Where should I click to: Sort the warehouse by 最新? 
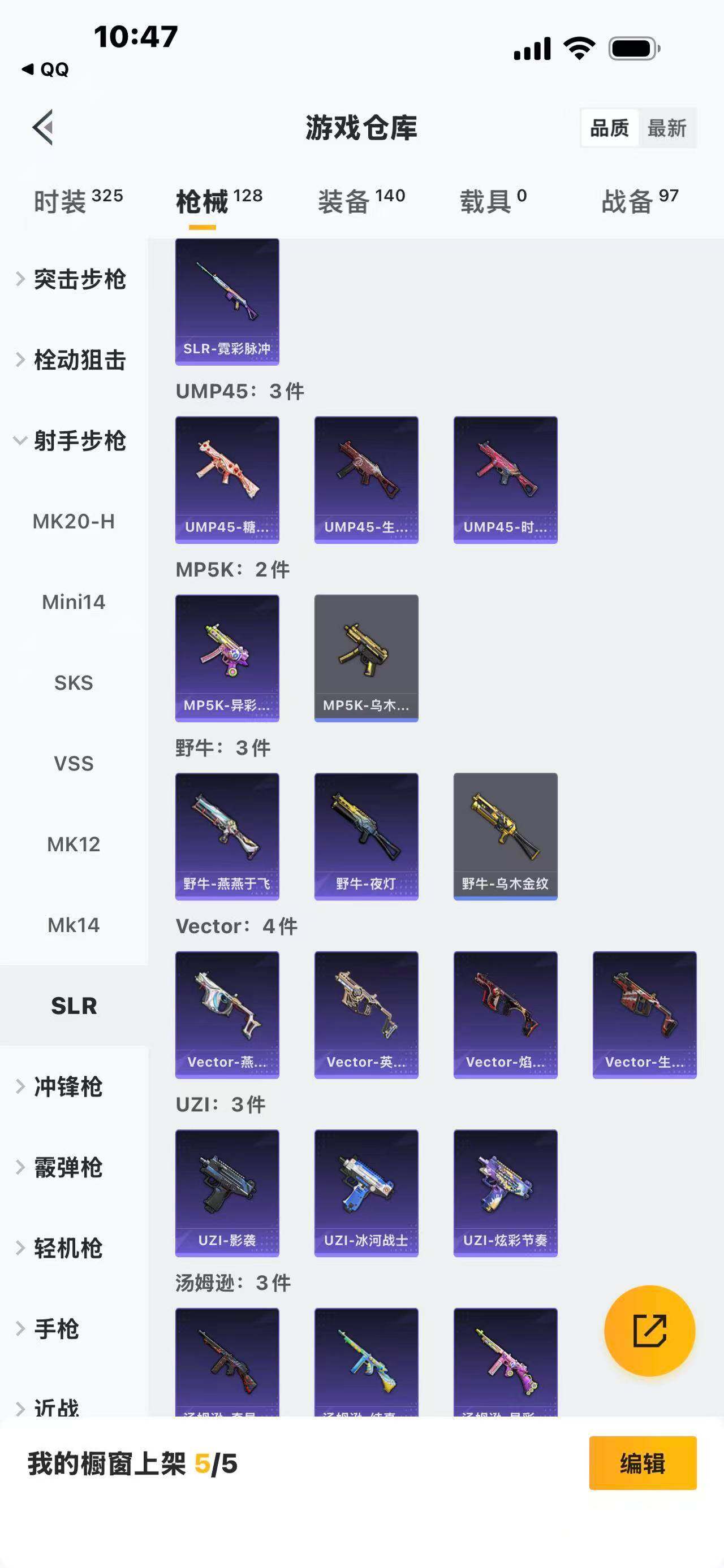click(x=667, y=128)
